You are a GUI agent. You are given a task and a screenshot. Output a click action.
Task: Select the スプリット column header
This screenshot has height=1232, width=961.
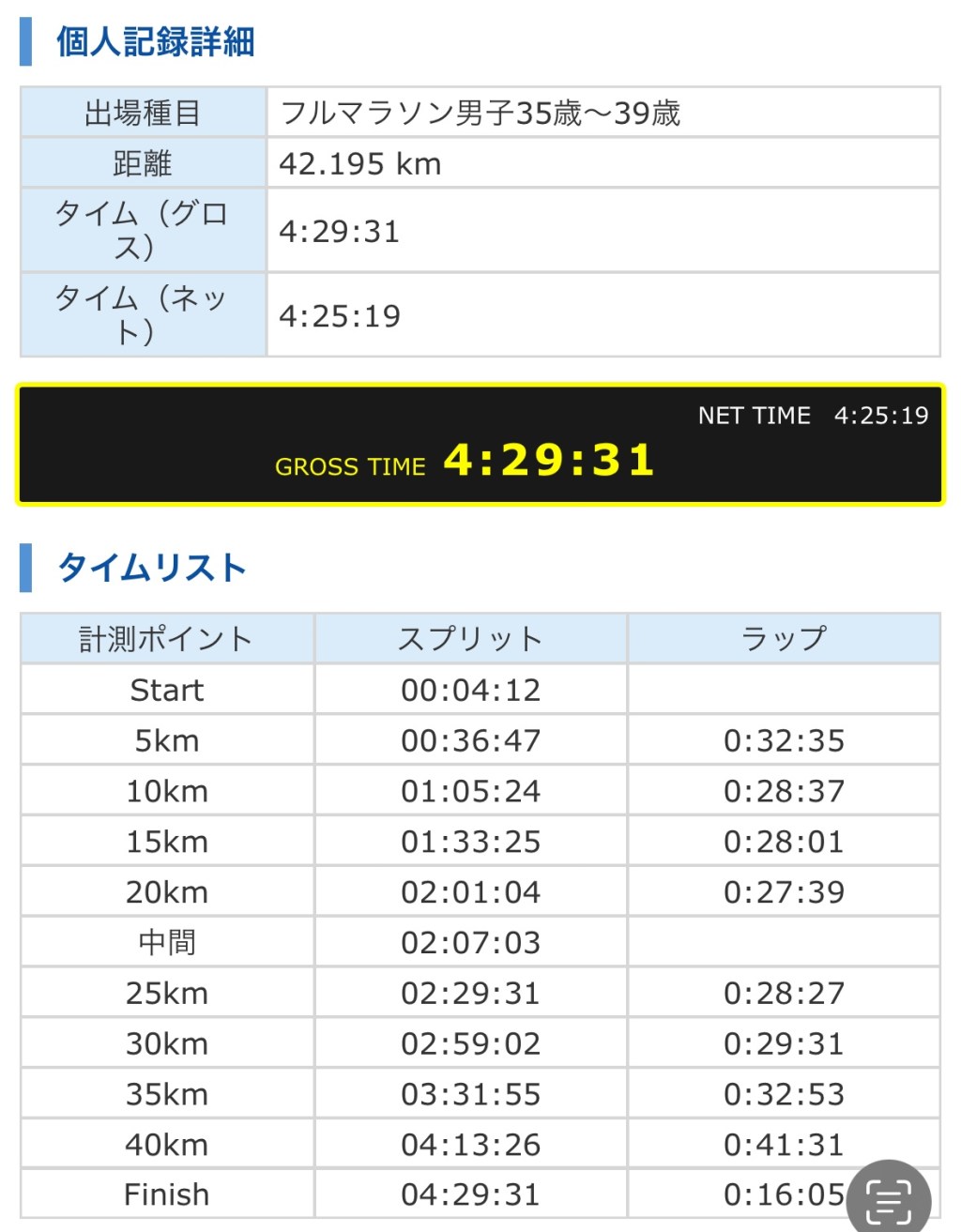[470, 638]
